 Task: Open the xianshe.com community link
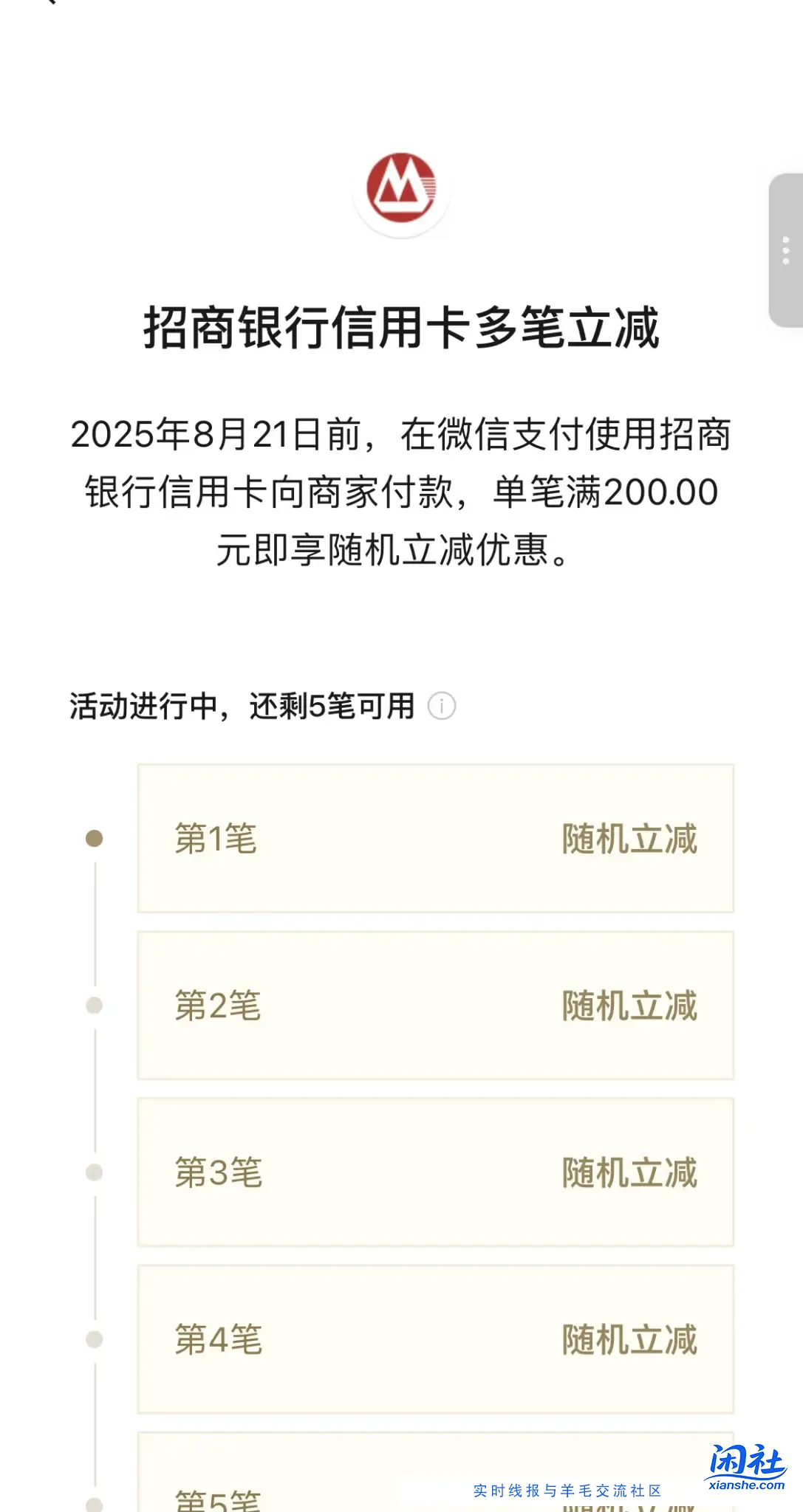coord(748,1484)
